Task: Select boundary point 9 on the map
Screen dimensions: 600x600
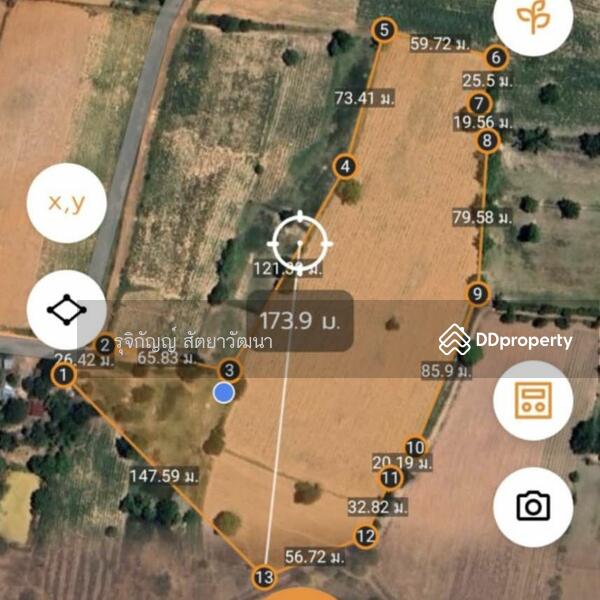Action: click(477, 293)
